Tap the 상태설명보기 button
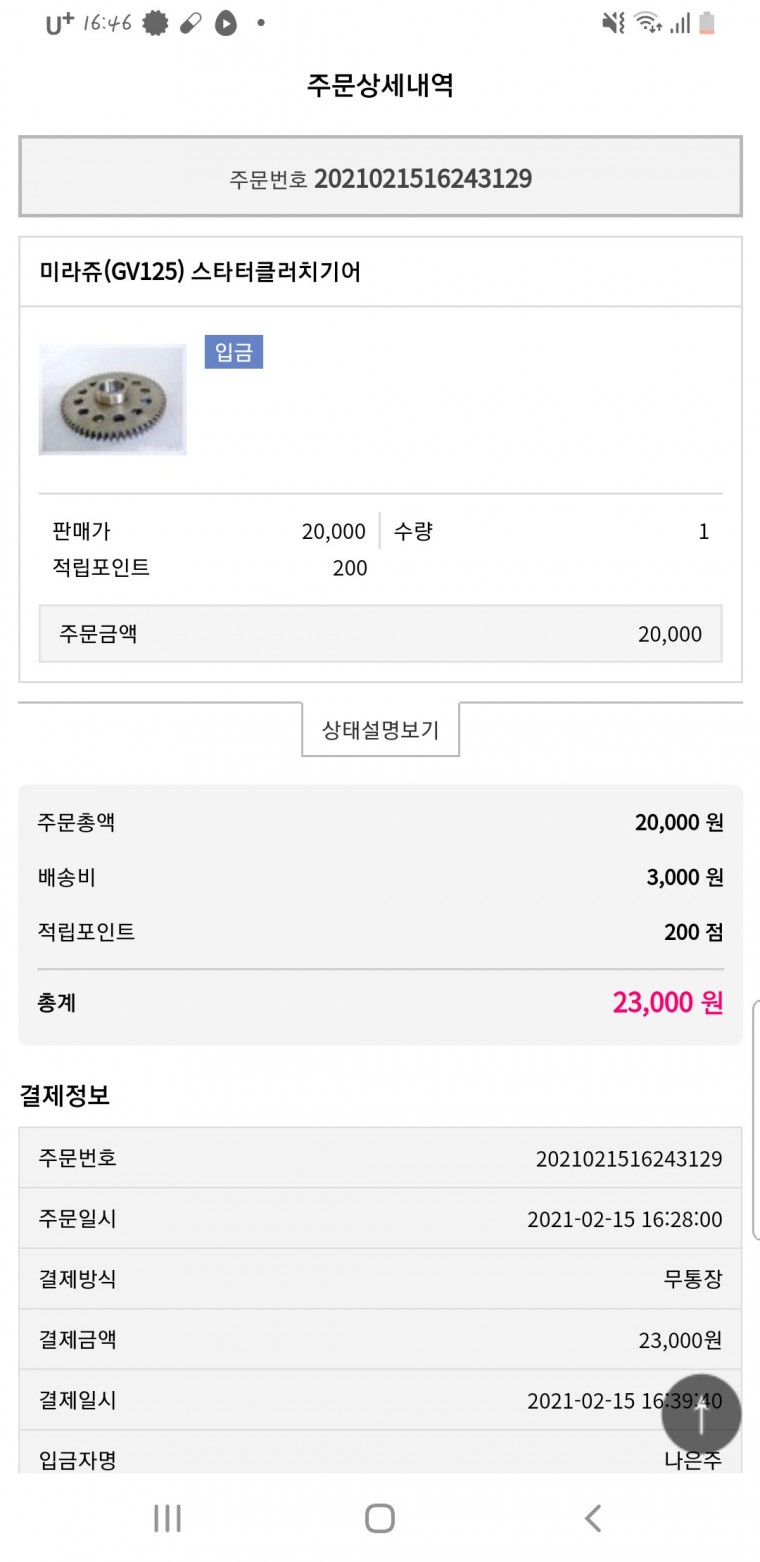The width and height of the screenshot is (760, 1562). [x=380, y=729]
